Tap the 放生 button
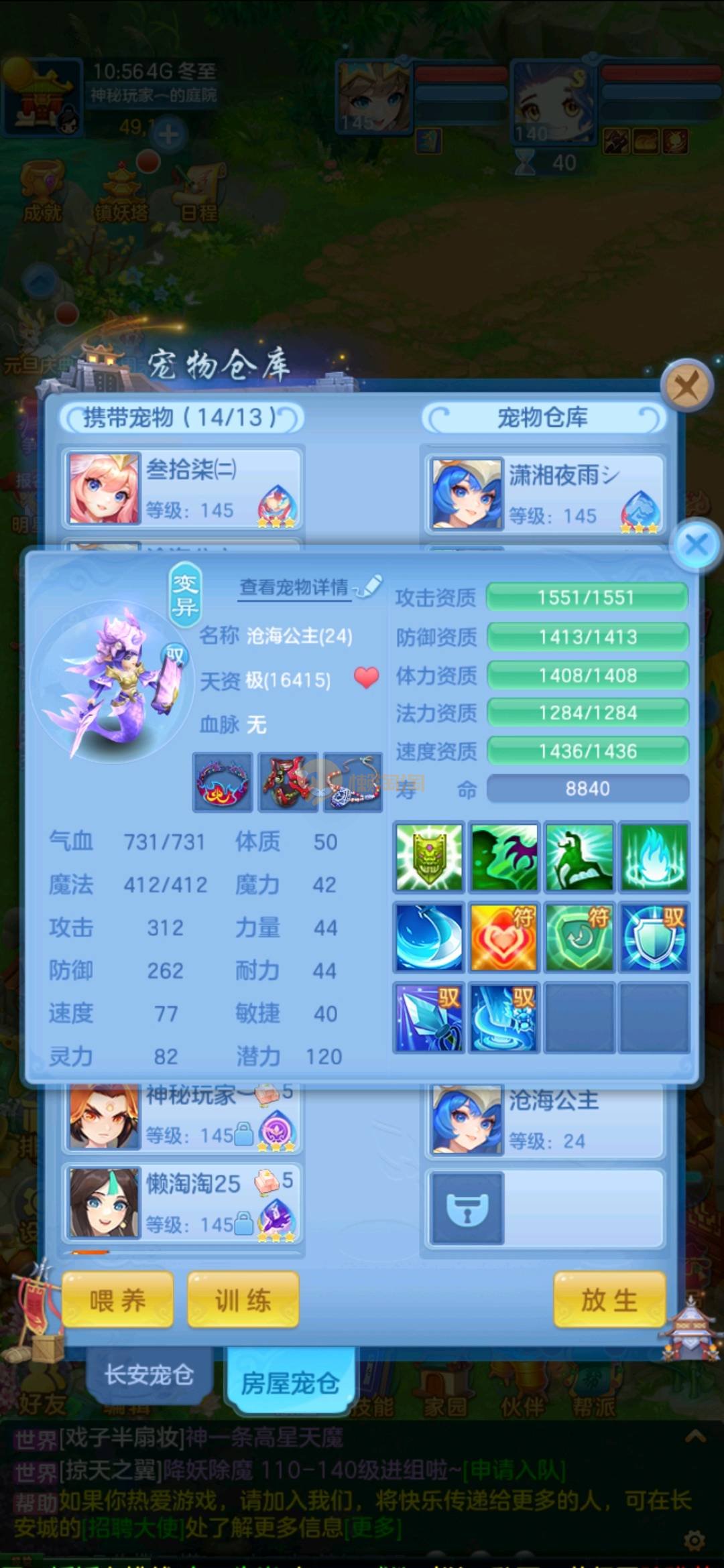This screenshot has width=724, height=1568. coord(609,1300)
